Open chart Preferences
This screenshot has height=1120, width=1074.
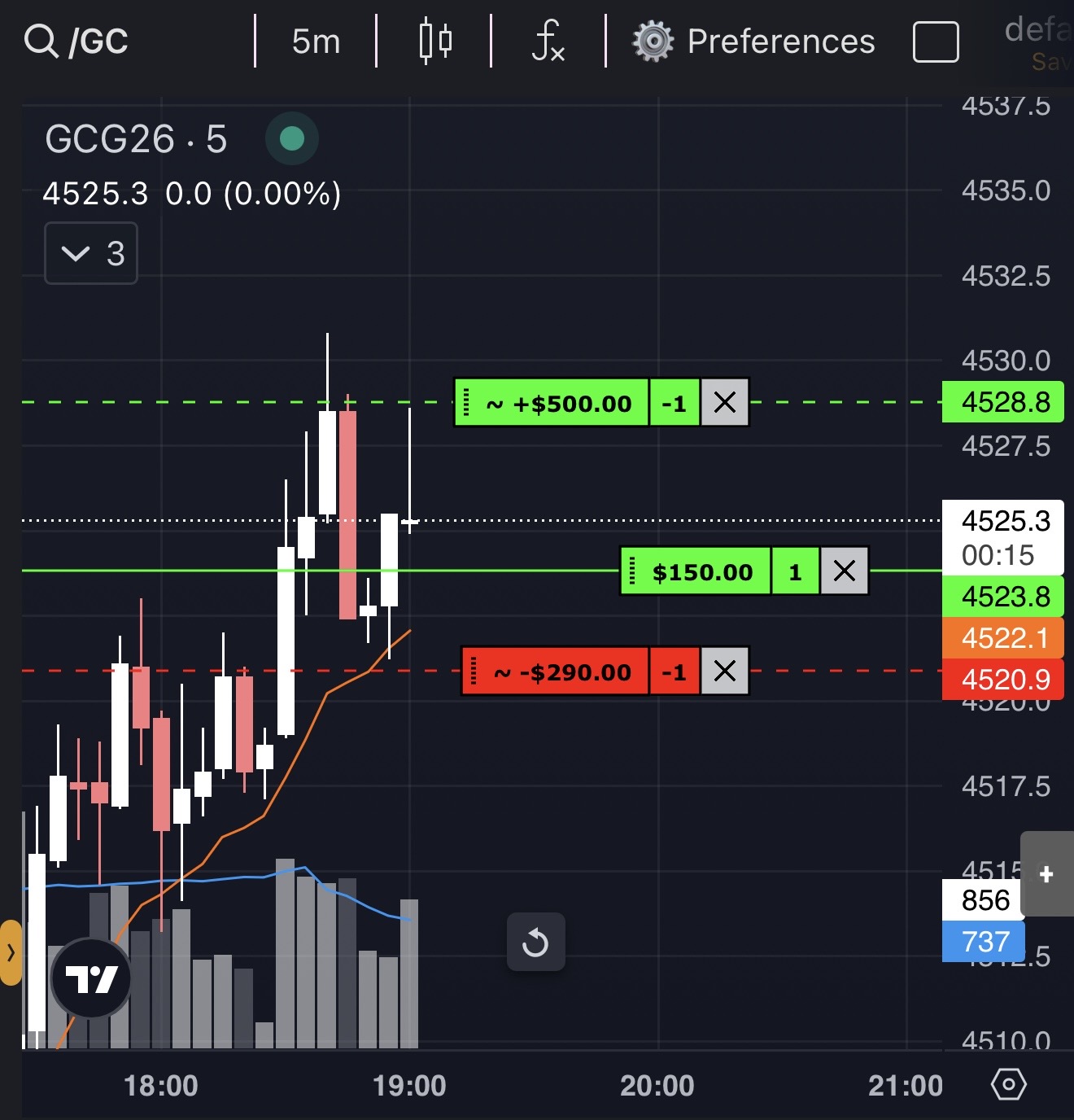755,41
